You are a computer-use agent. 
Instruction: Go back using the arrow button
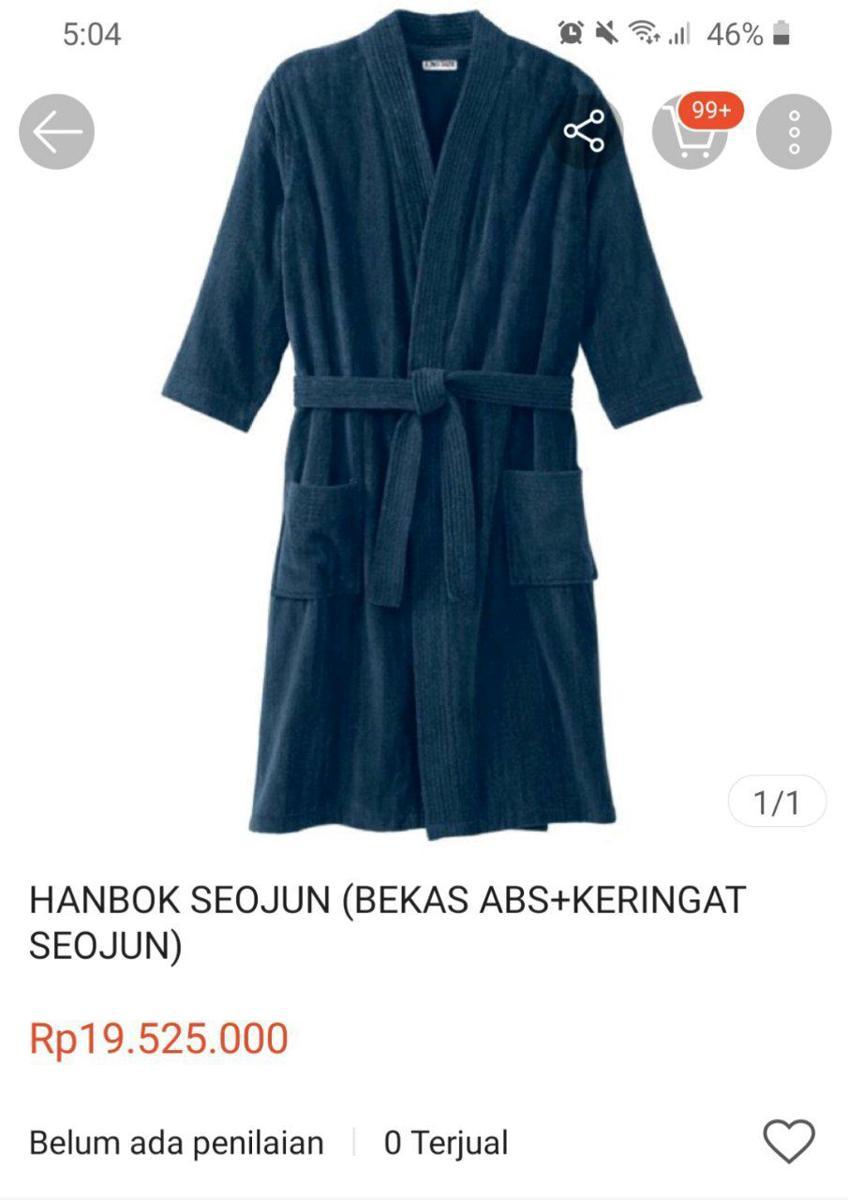(x=56, y=132)
